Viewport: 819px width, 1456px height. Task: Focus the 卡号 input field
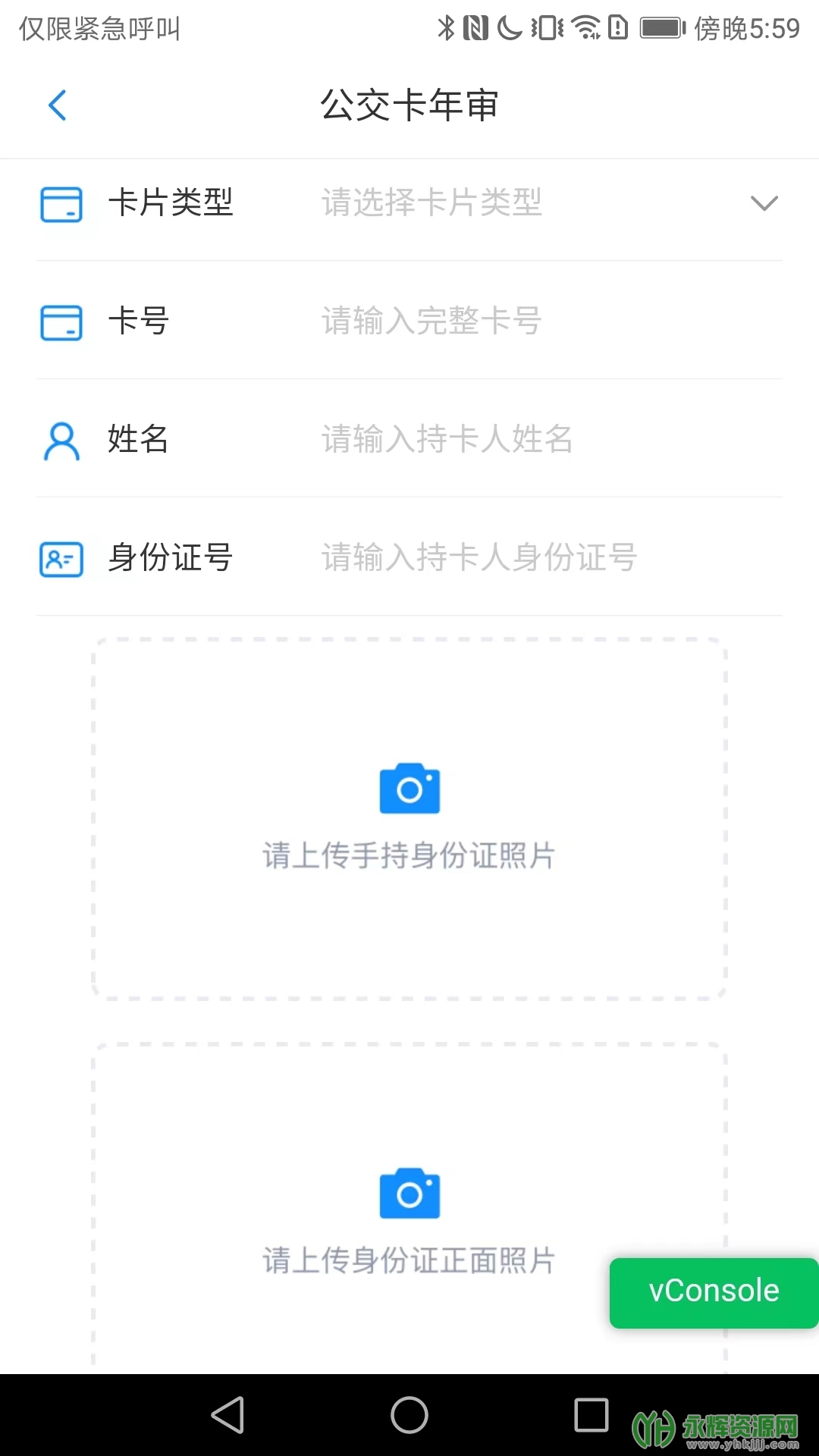(x=531, y=321)
